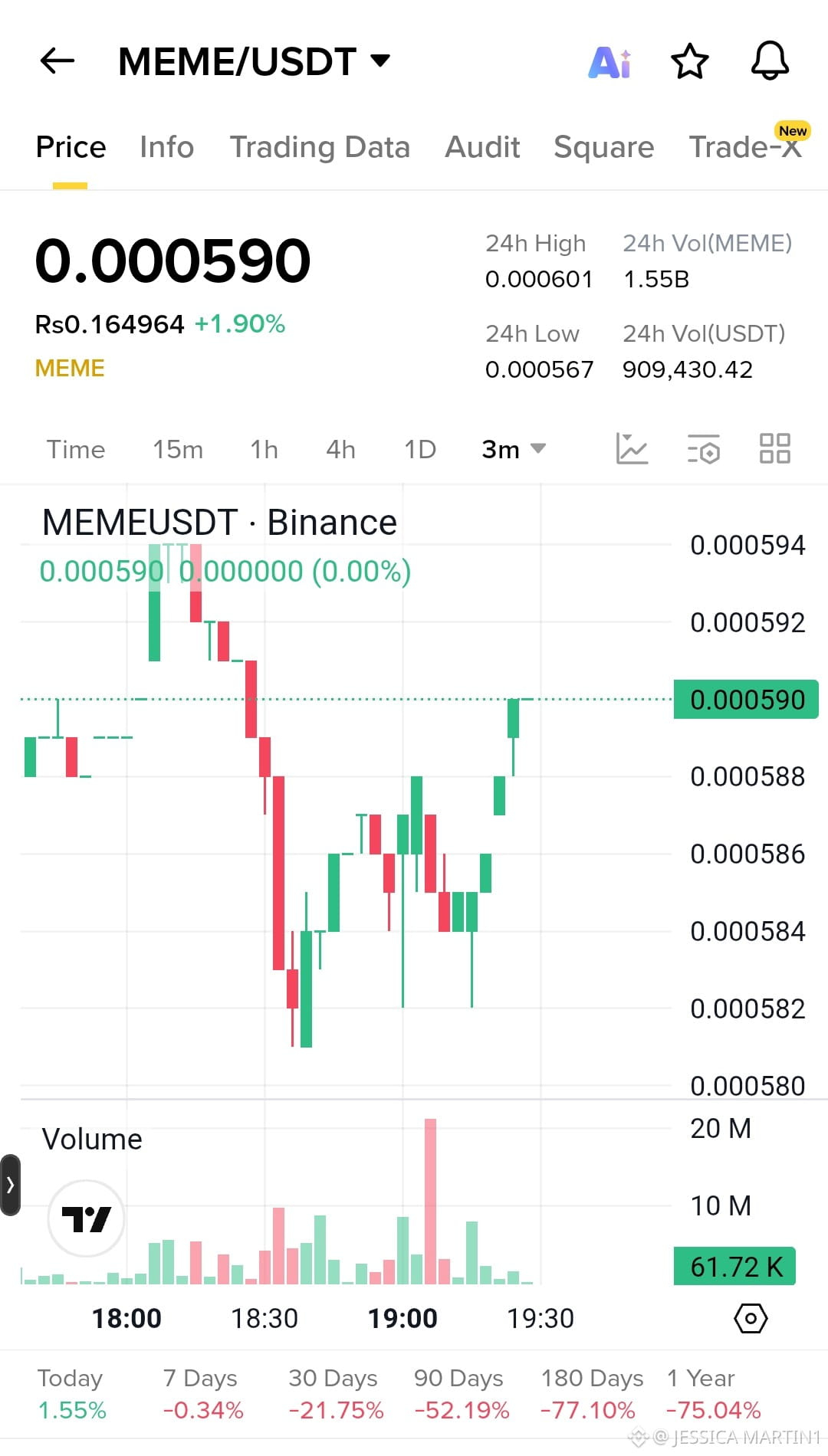Switch to the Info tab
The height and width of the screenshot is (1456, 828).
coord(166,147)
